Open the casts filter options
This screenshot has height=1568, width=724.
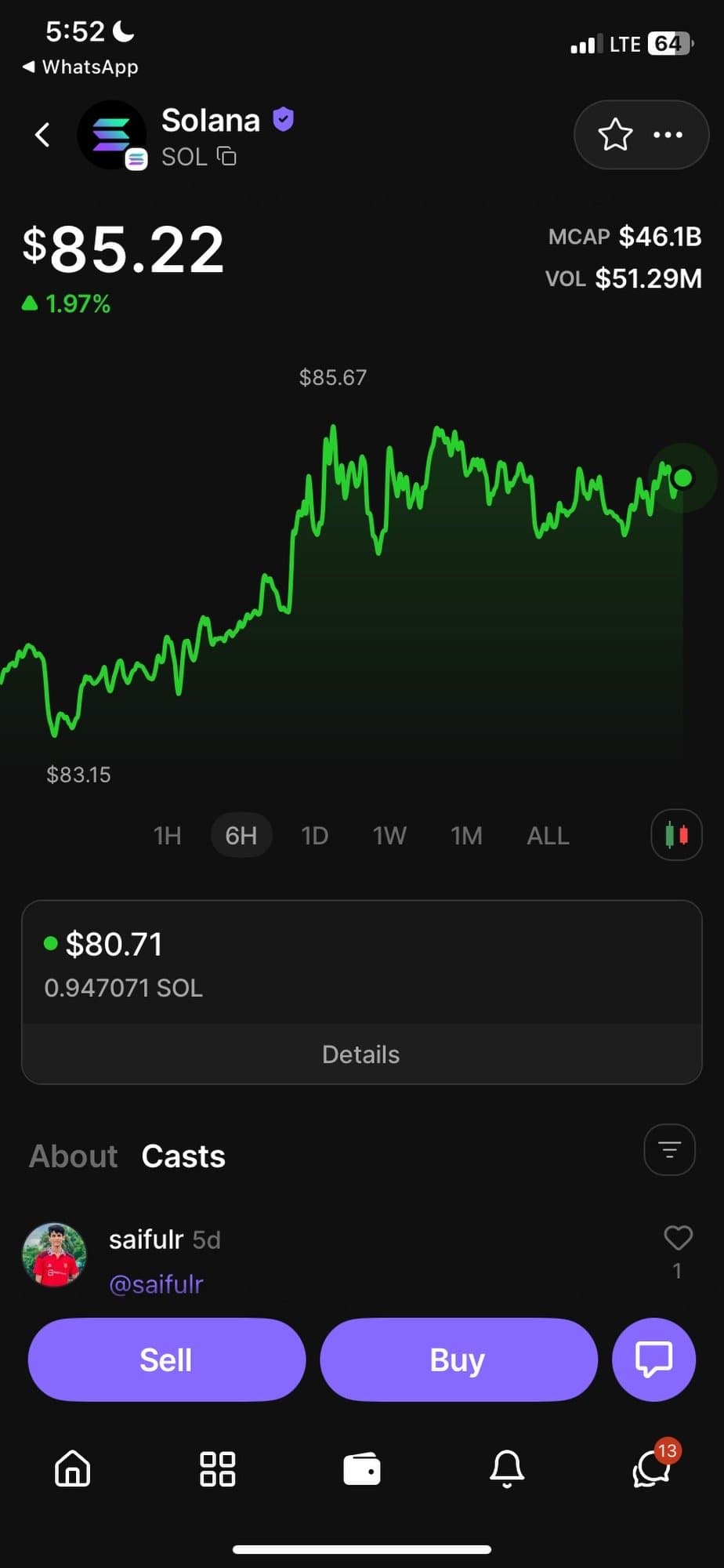pyautogui.click(x=669, y=1150)
